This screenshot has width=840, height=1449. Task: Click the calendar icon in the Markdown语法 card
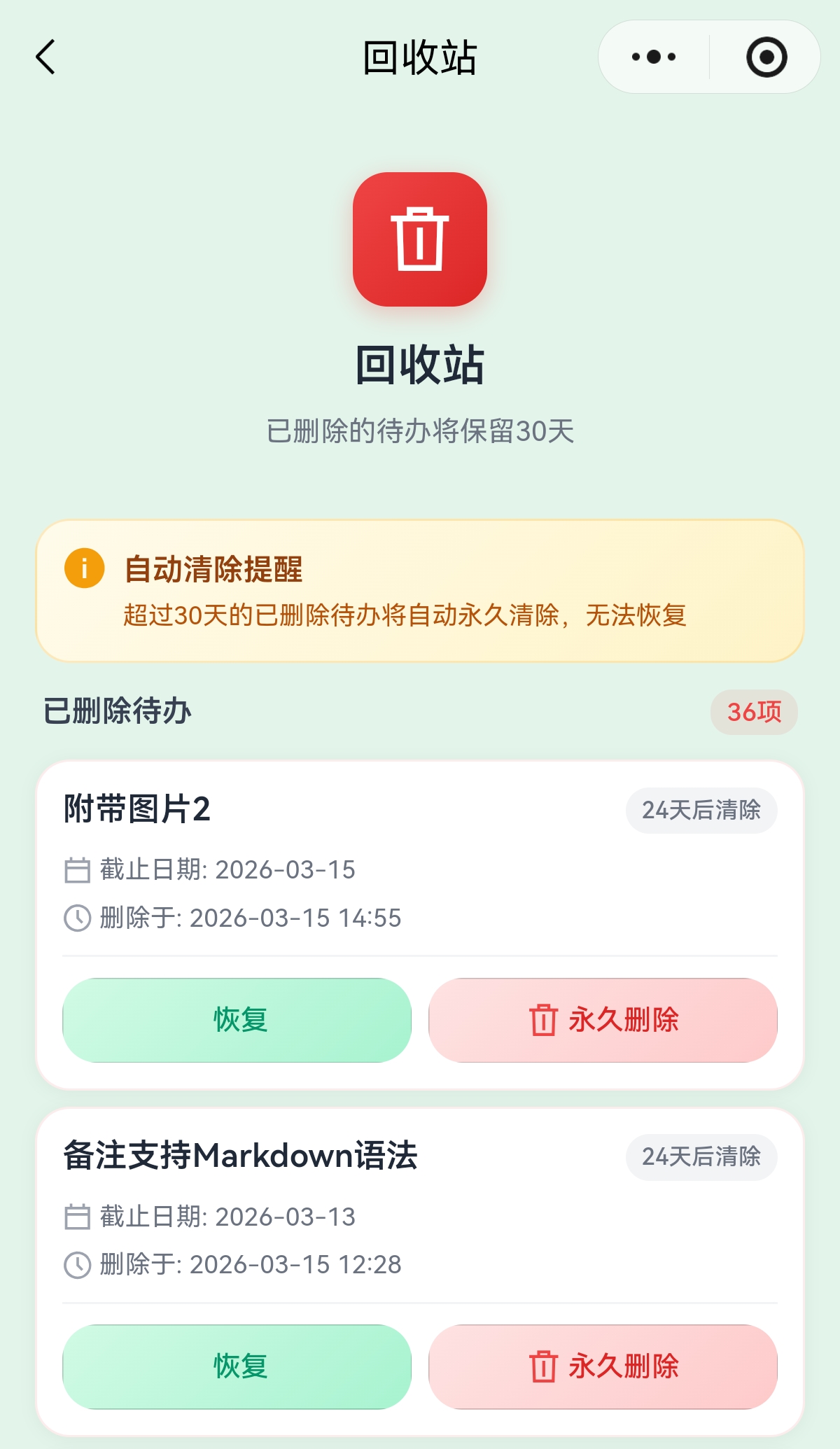tap(78, 1216)
